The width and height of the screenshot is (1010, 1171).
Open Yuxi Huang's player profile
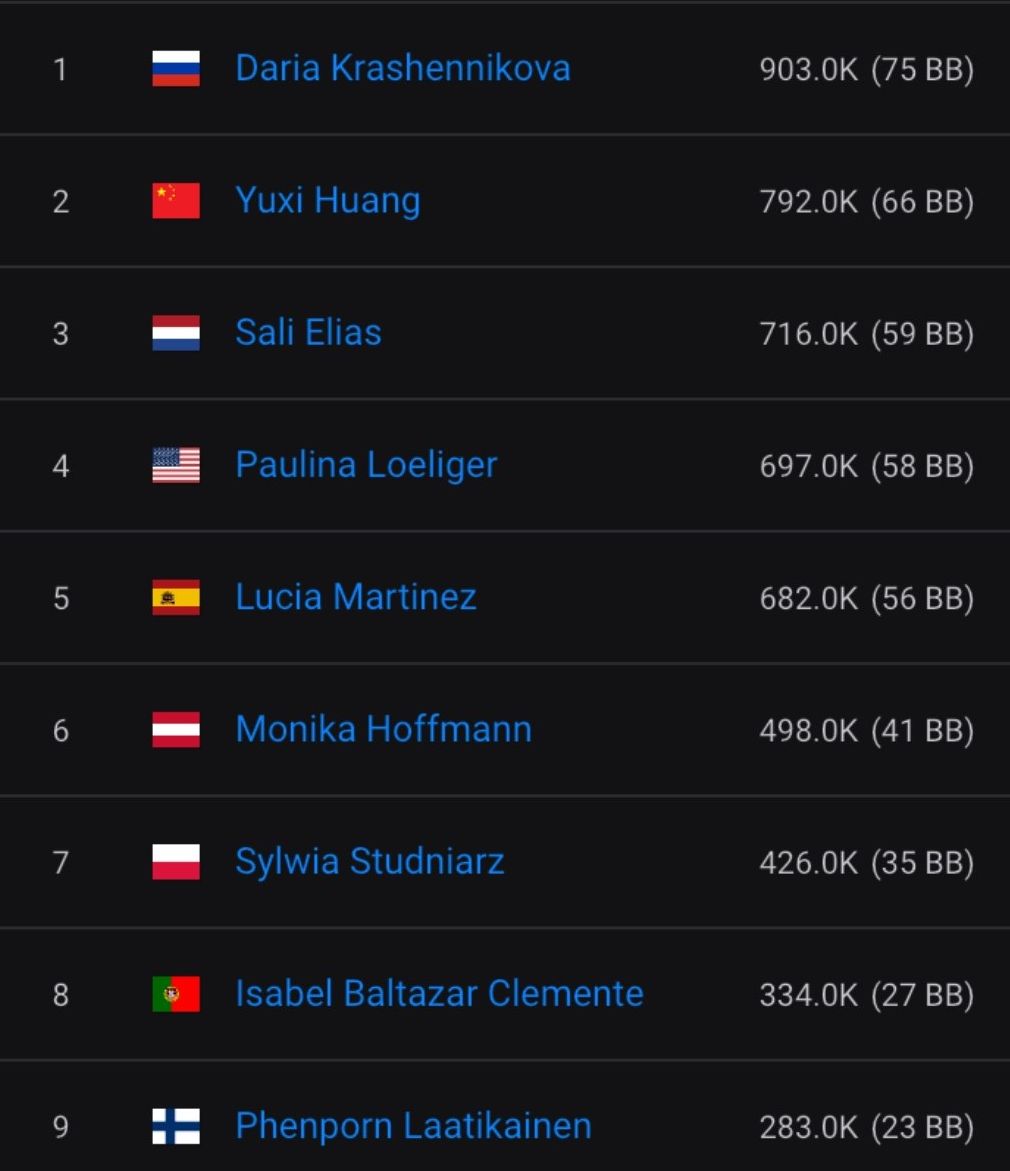(x=327, y=200)
